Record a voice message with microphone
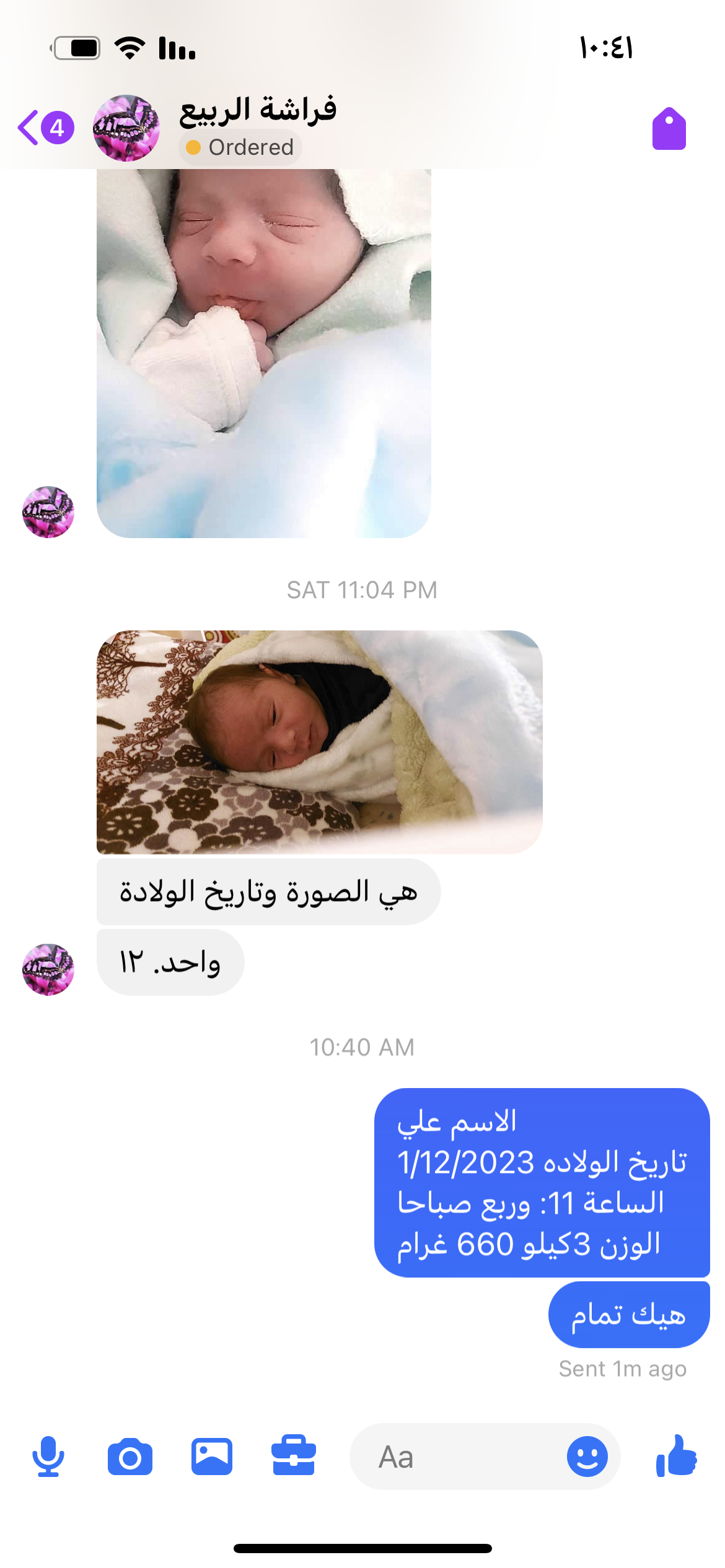Image resolution: width=725 pixels, height=1568 pixels. tap(48, 1457)
